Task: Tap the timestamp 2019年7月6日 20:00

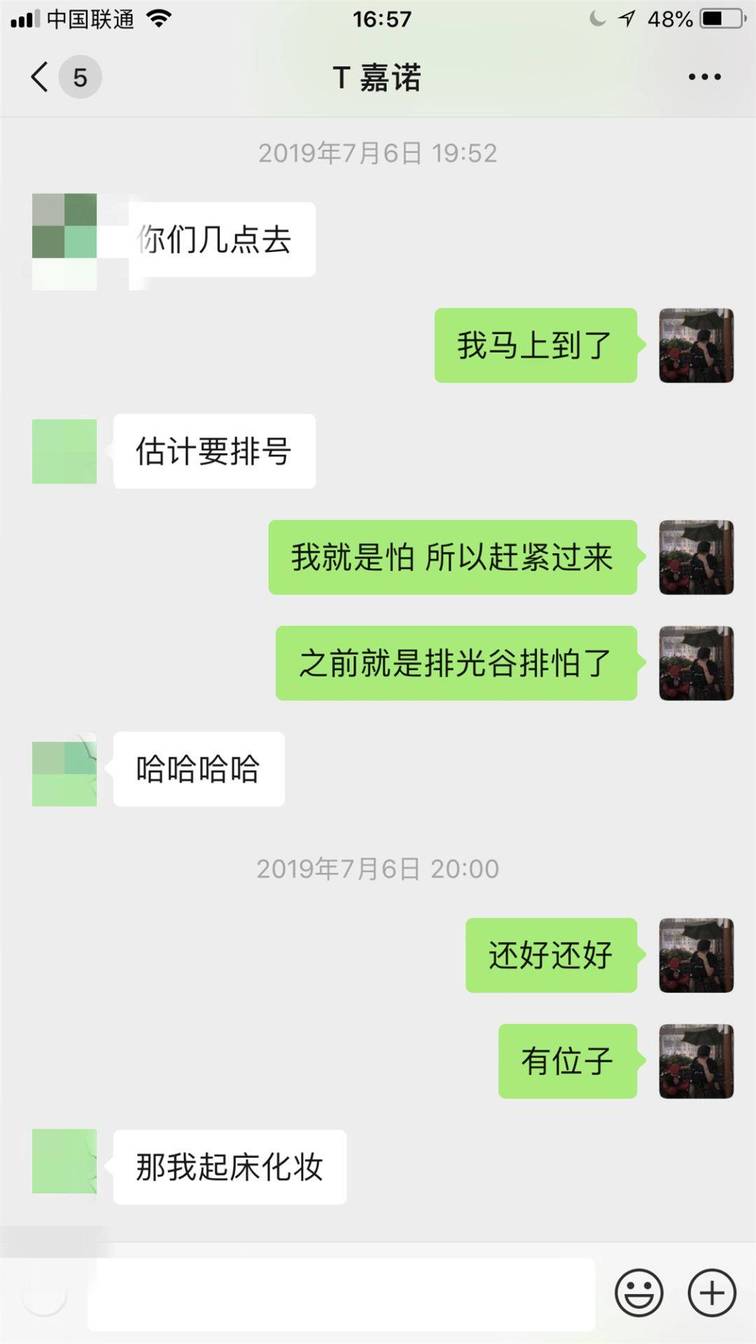Action: tap(377, 869)
